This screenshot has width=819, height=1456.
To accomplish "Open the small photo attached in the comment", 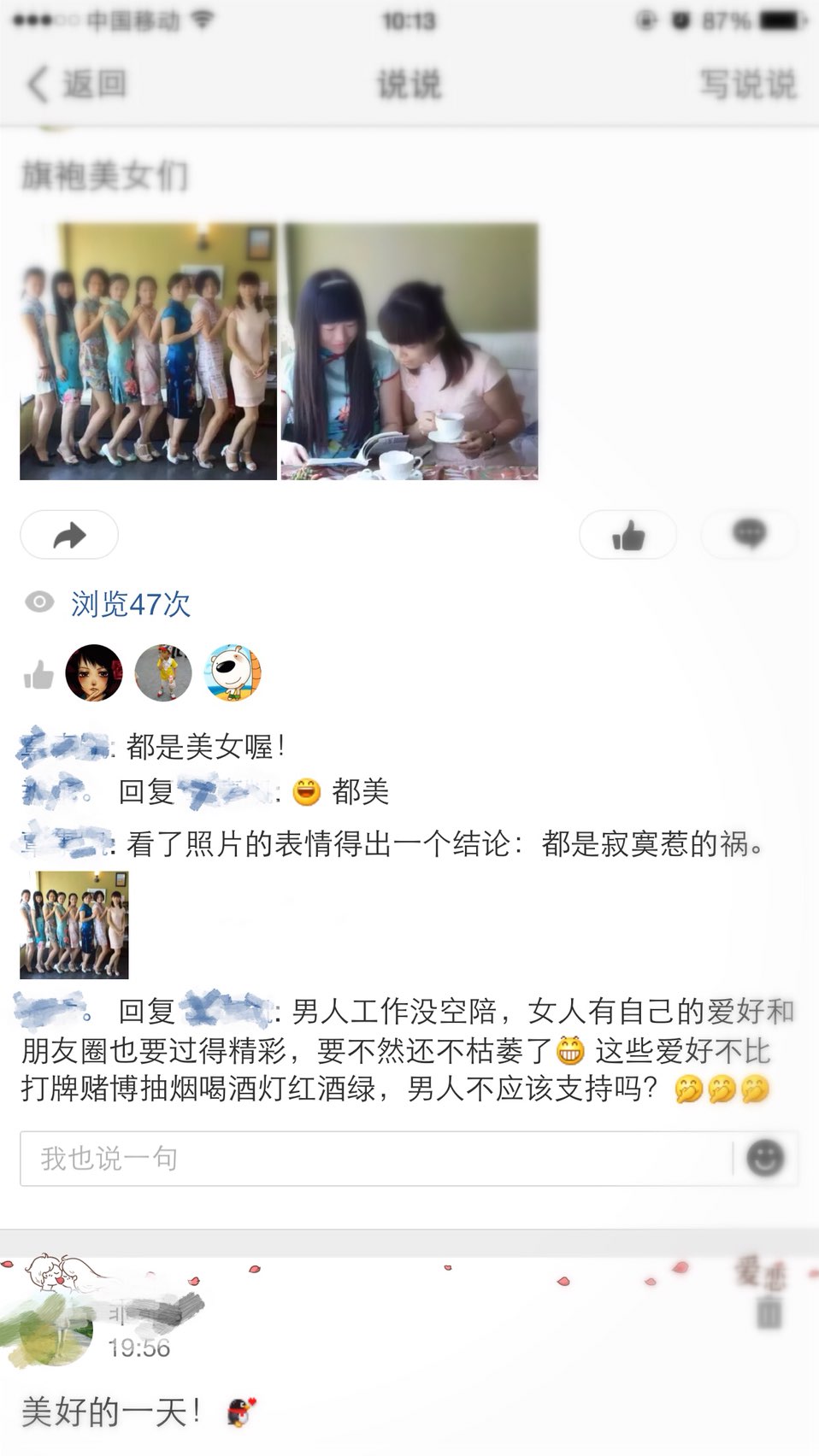I will click(74, 925).
